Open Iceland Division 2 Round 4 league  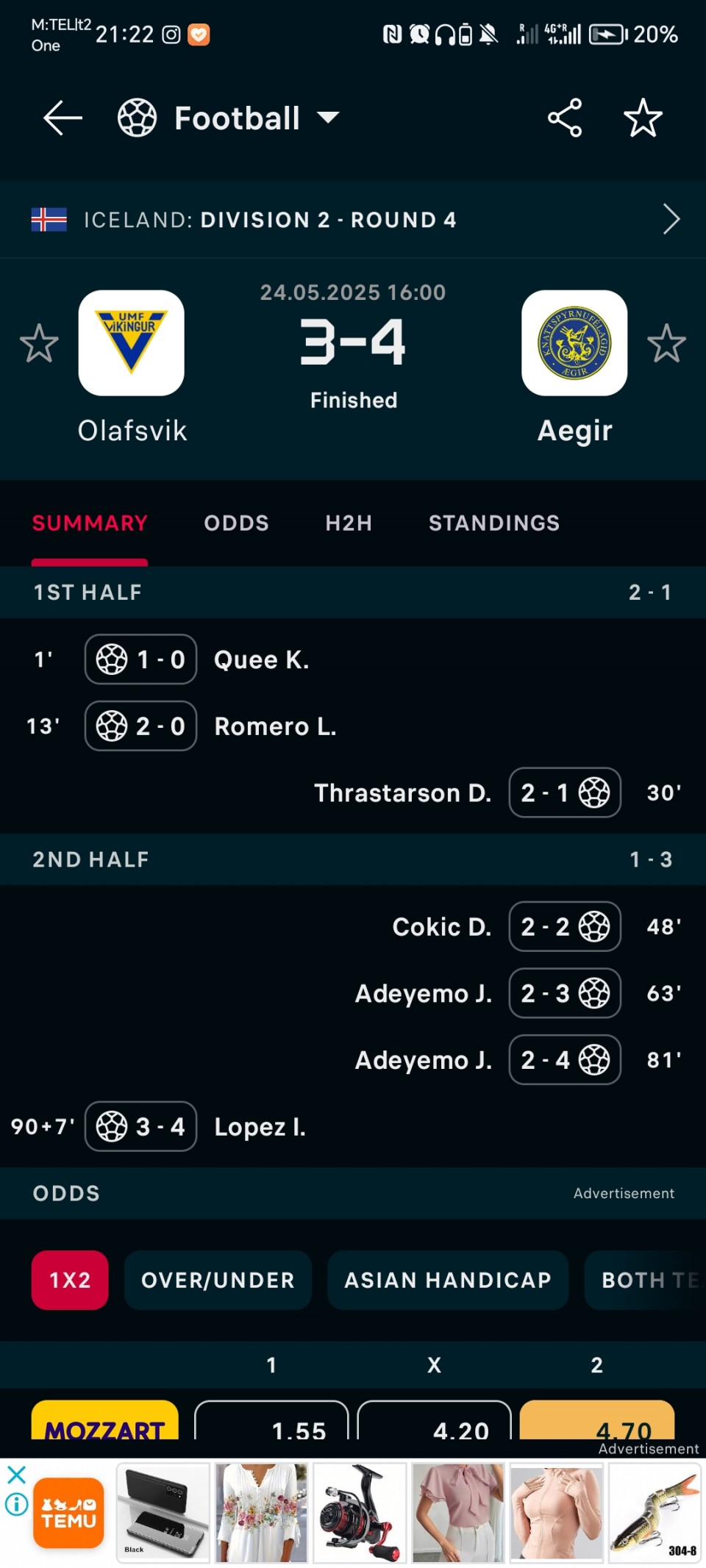353,219
